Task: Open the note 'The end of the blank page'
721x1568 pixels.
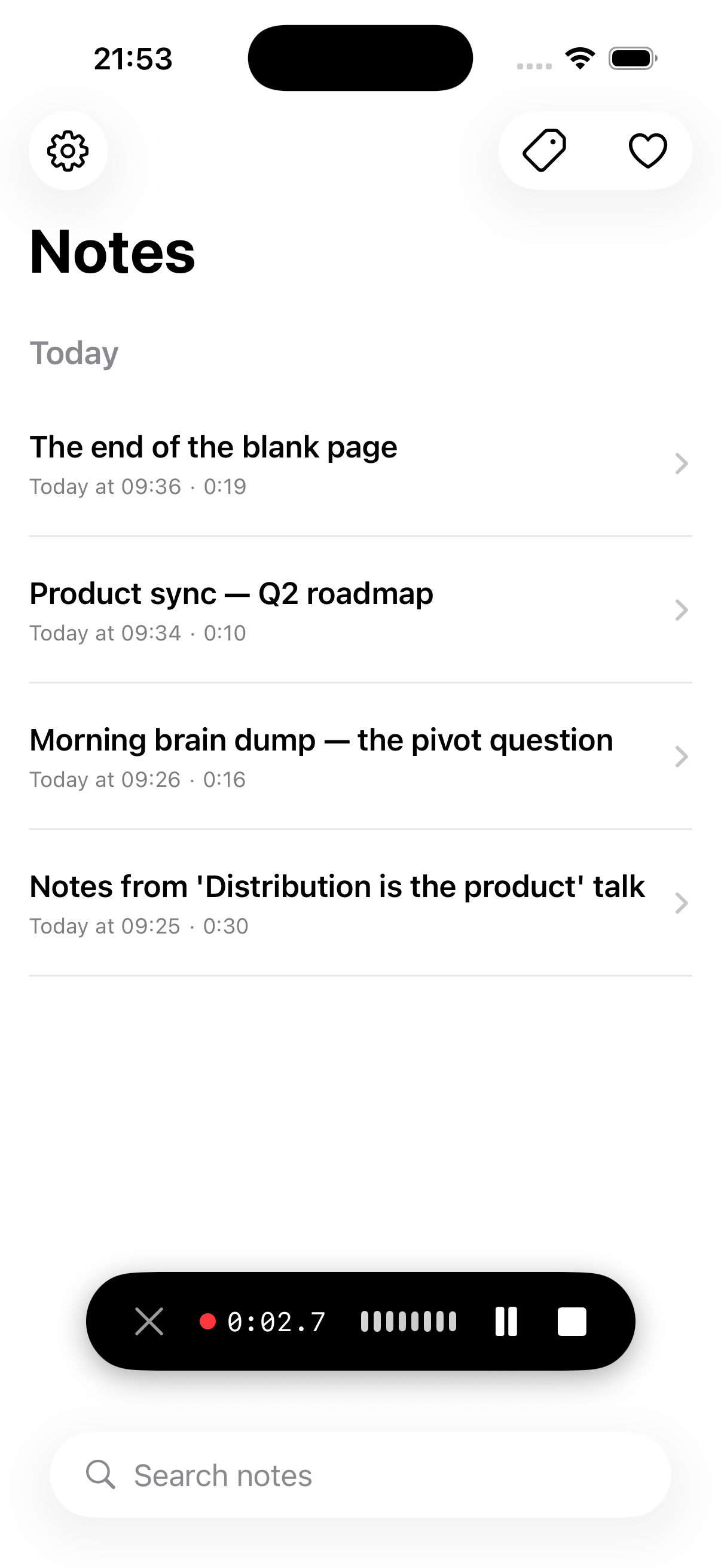Action: pyautogui.click(x=213, y=446)
